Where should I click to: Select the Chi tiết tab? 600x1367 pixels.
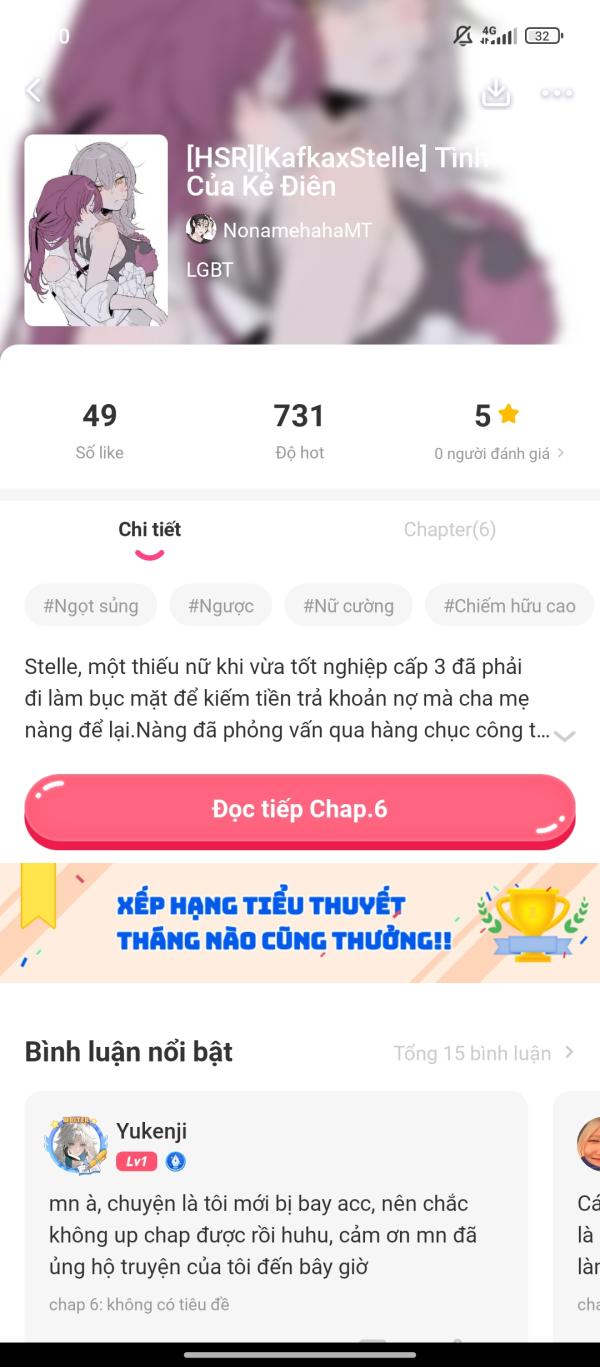[150, 530]
